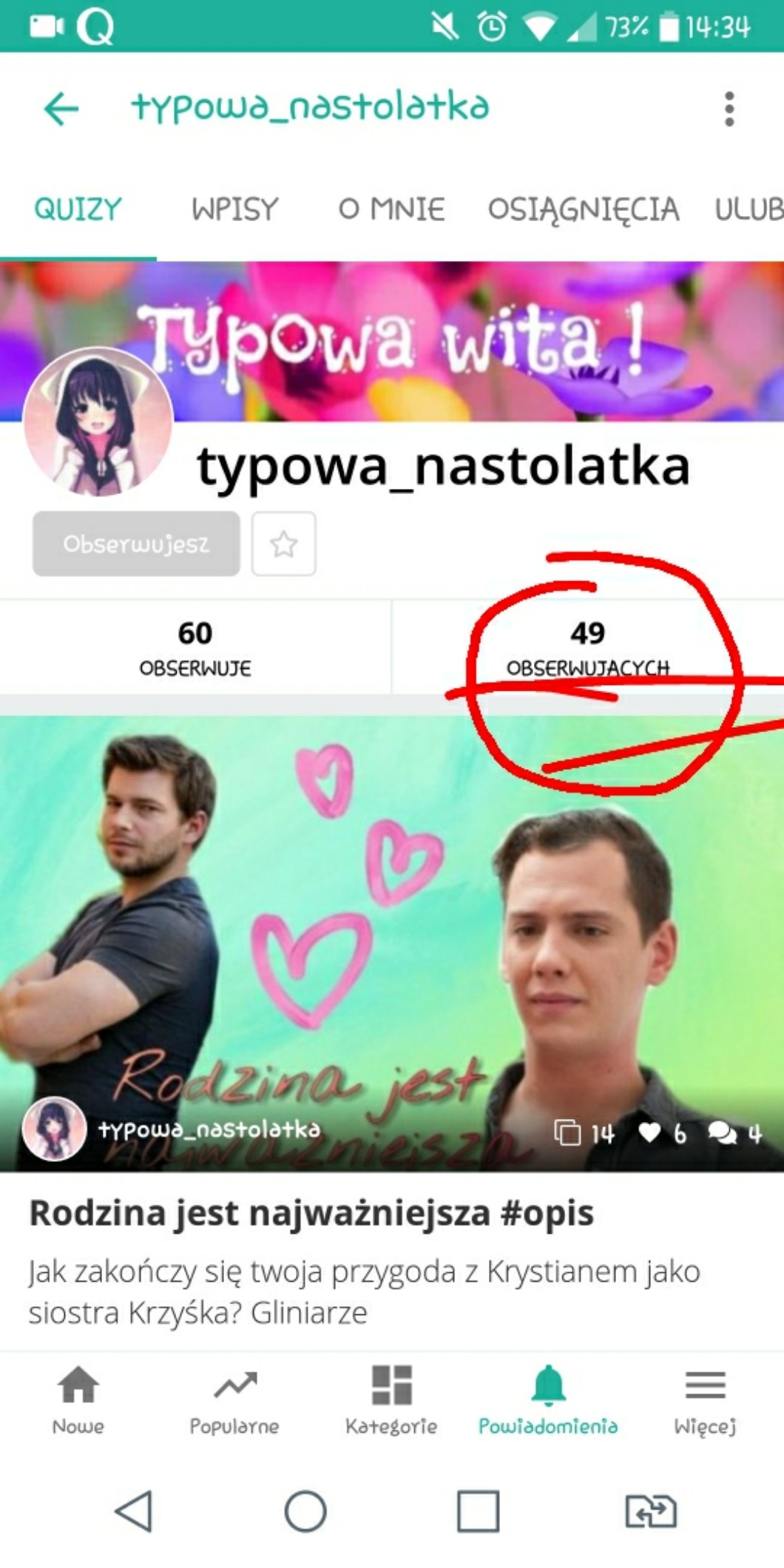Tap the Obserwujesz button to unfollow
The height and width of the screenshot is (1568, 784).
[x=136, y=544]
